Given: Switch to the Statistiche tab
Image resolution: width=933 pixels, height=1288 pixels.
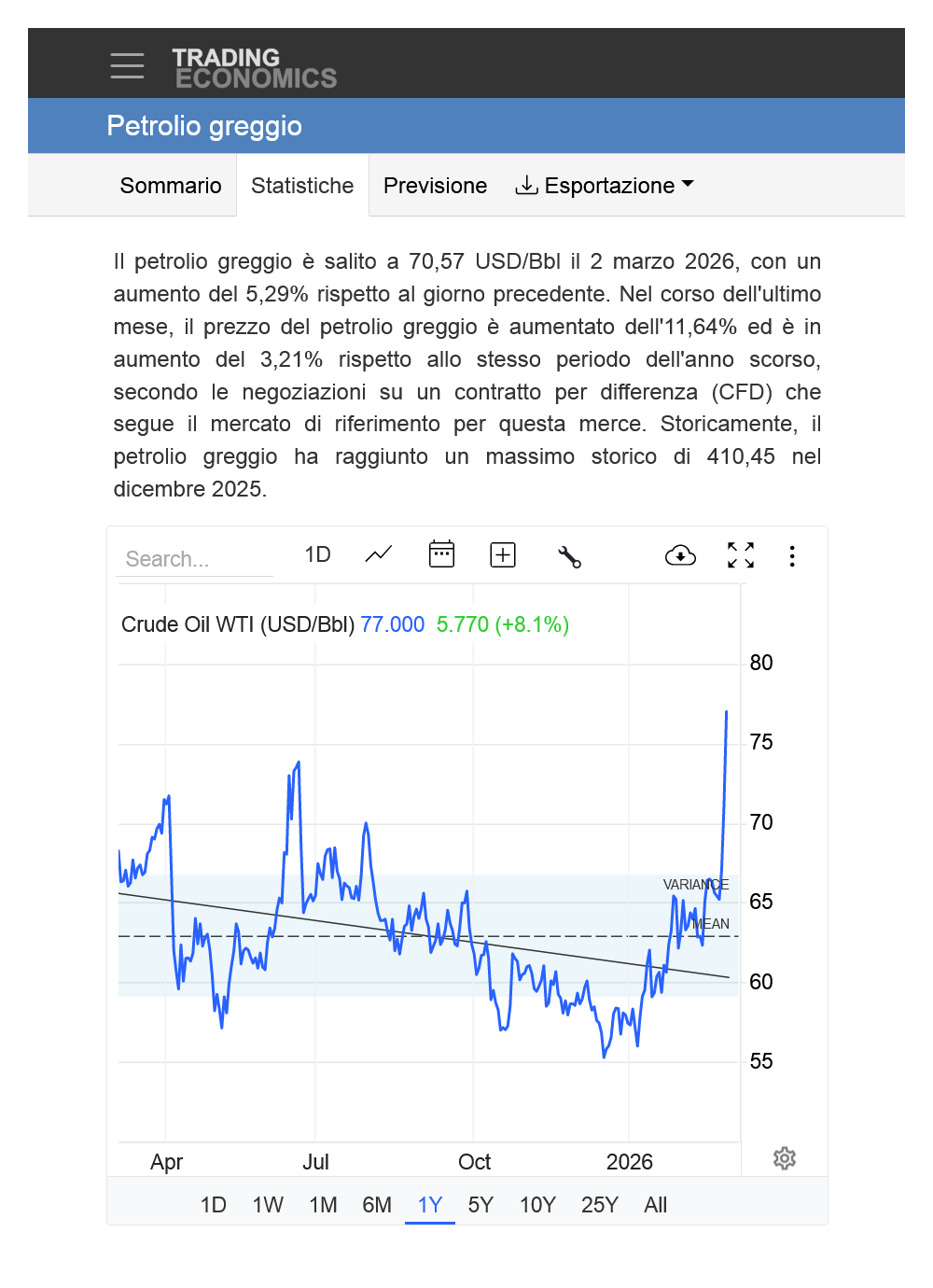Looking at the screenshot, I should (302, 186).
